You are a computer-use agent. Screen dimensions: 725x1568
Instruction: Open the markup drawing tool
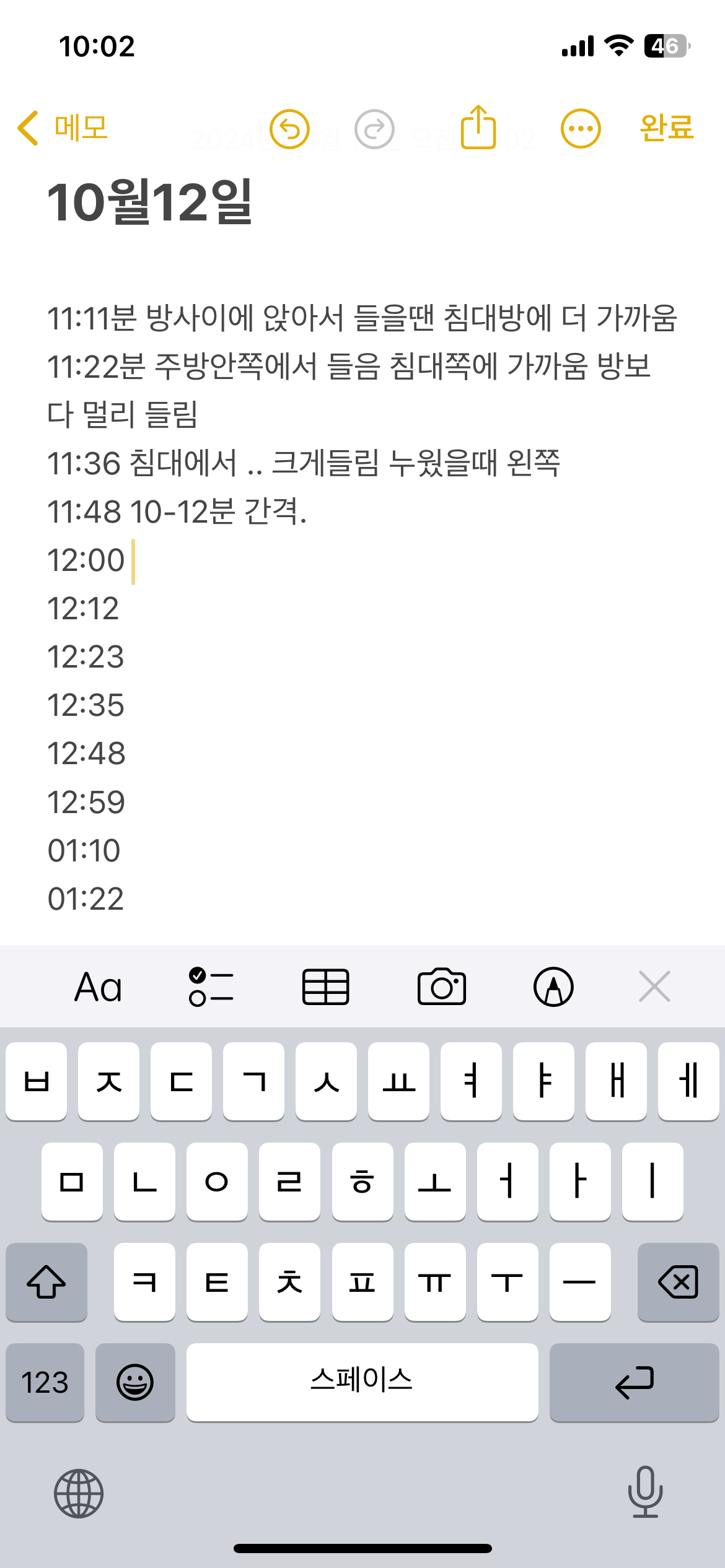pyautogui.click(x=553, y=987)
